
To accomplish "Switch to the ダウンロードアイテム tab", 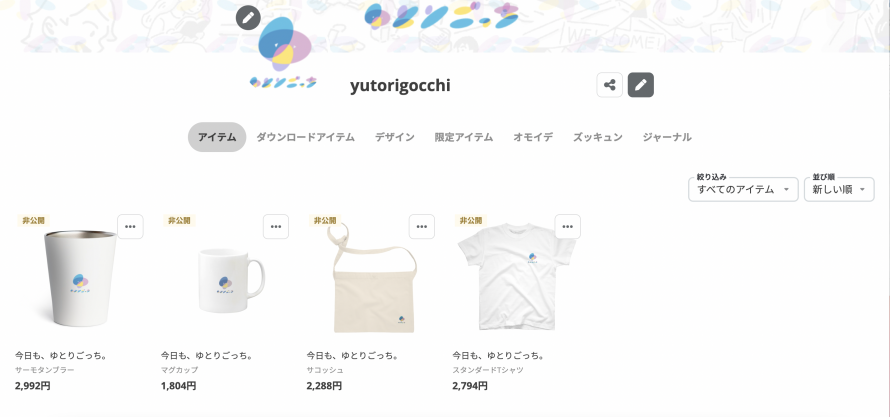I will click(x=305, y=137).
